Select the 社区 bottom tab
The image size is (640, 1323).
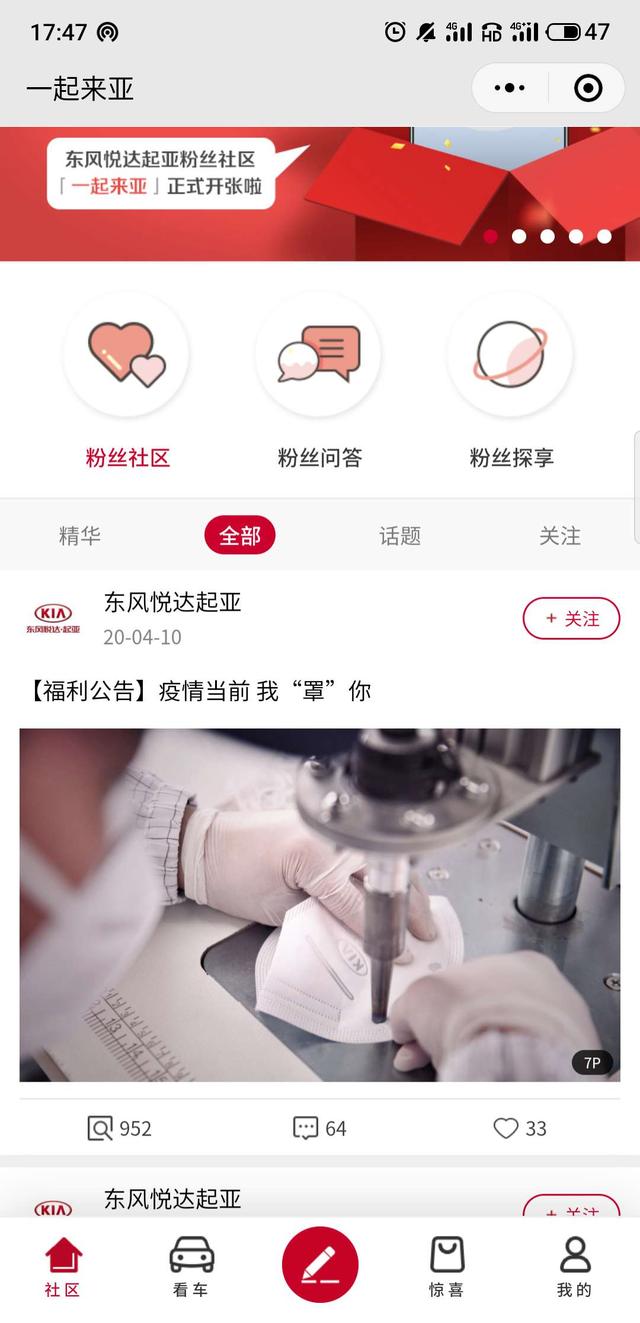click(x=63, y=1267)
